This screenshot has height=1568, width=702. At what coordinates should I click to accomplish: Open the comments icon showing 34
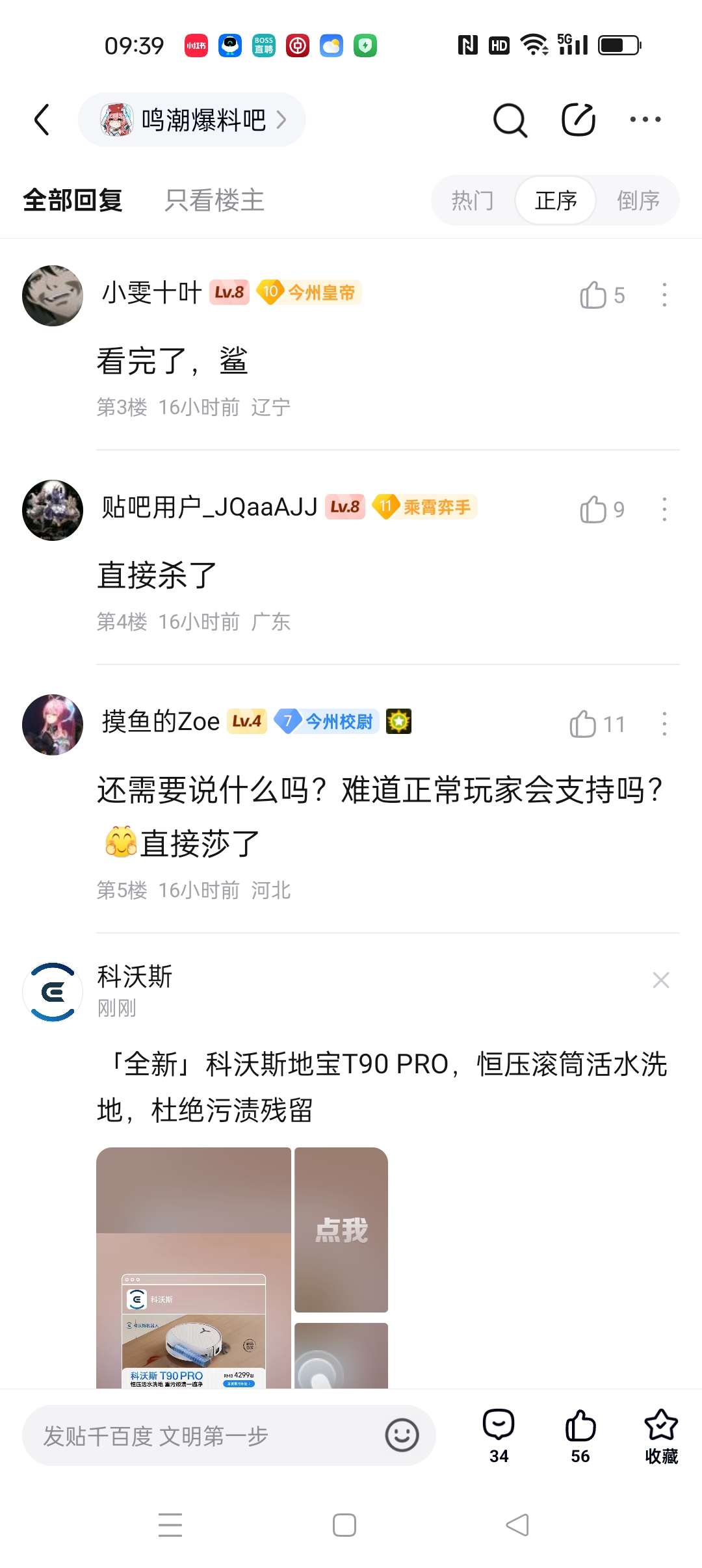499,1435
